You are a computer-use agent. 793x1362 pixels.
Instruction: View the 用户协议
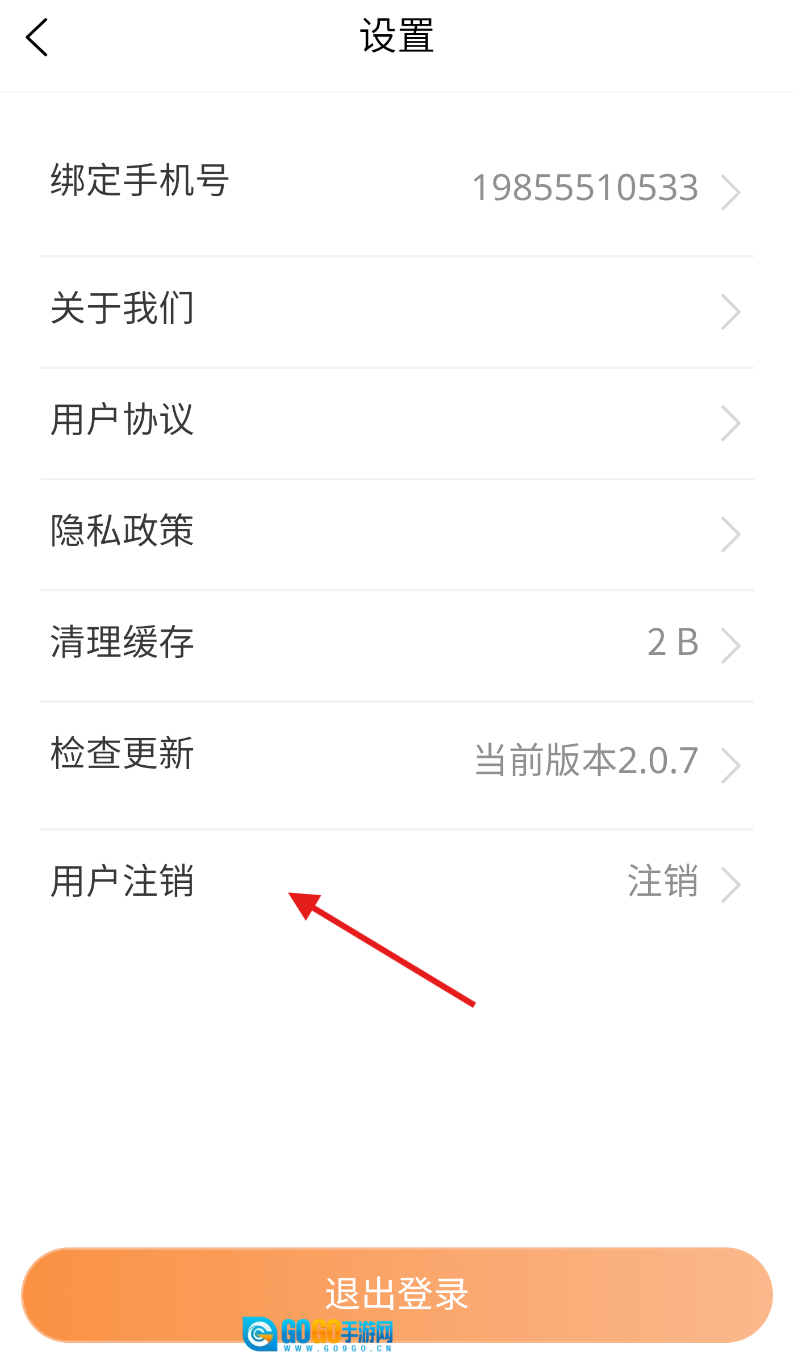[x=396, y=422]
